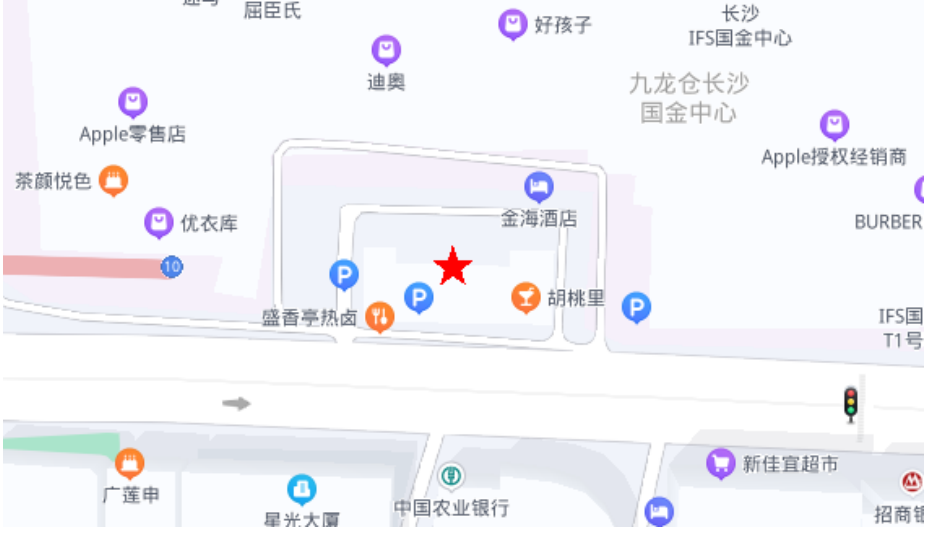Tap the red star location marker
Viewport: 926px width, 538px height.
click(x=453, y=266)
